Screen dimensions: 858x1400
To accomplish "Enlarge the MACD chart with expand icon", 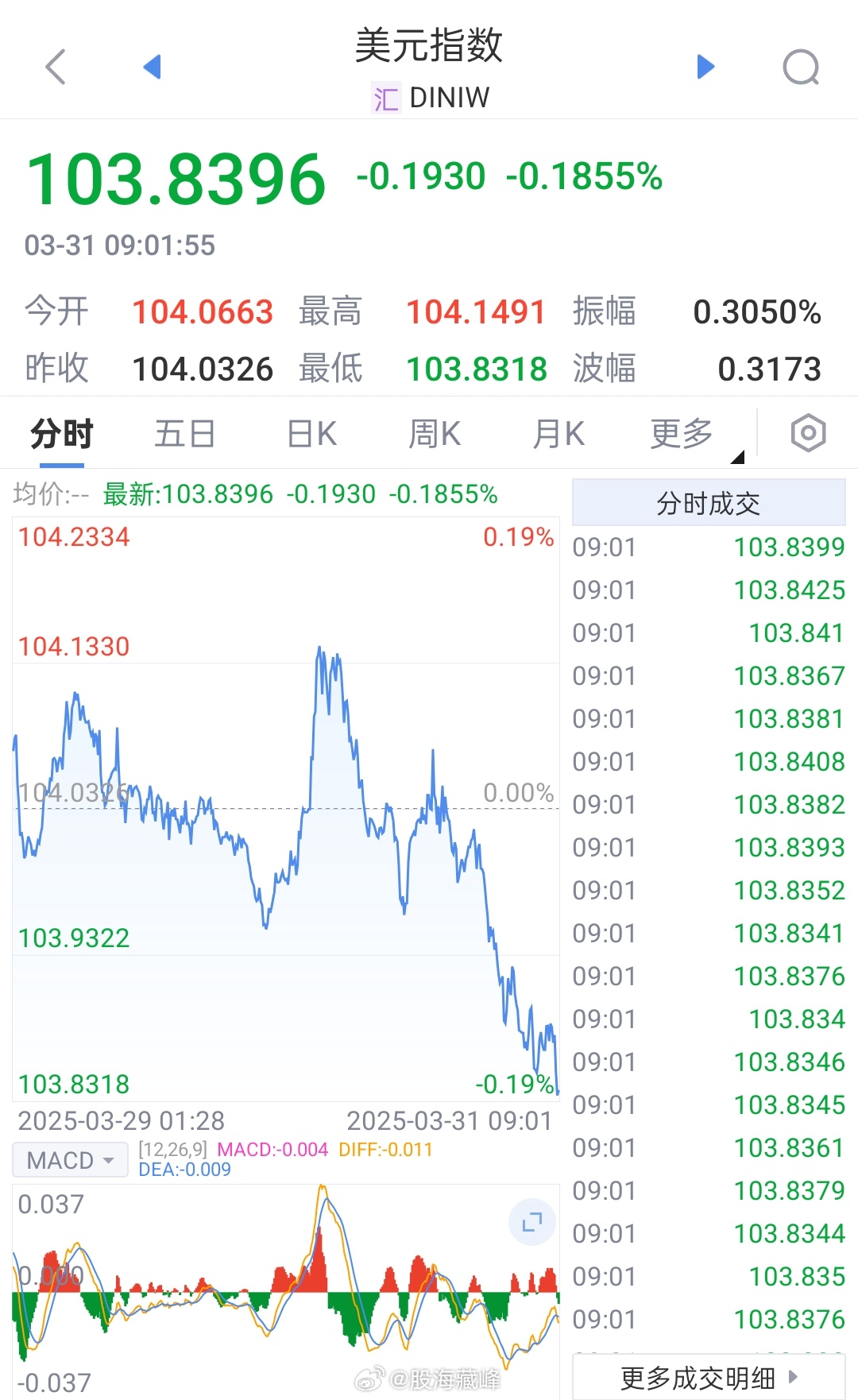I will (x=531, y=1222).
